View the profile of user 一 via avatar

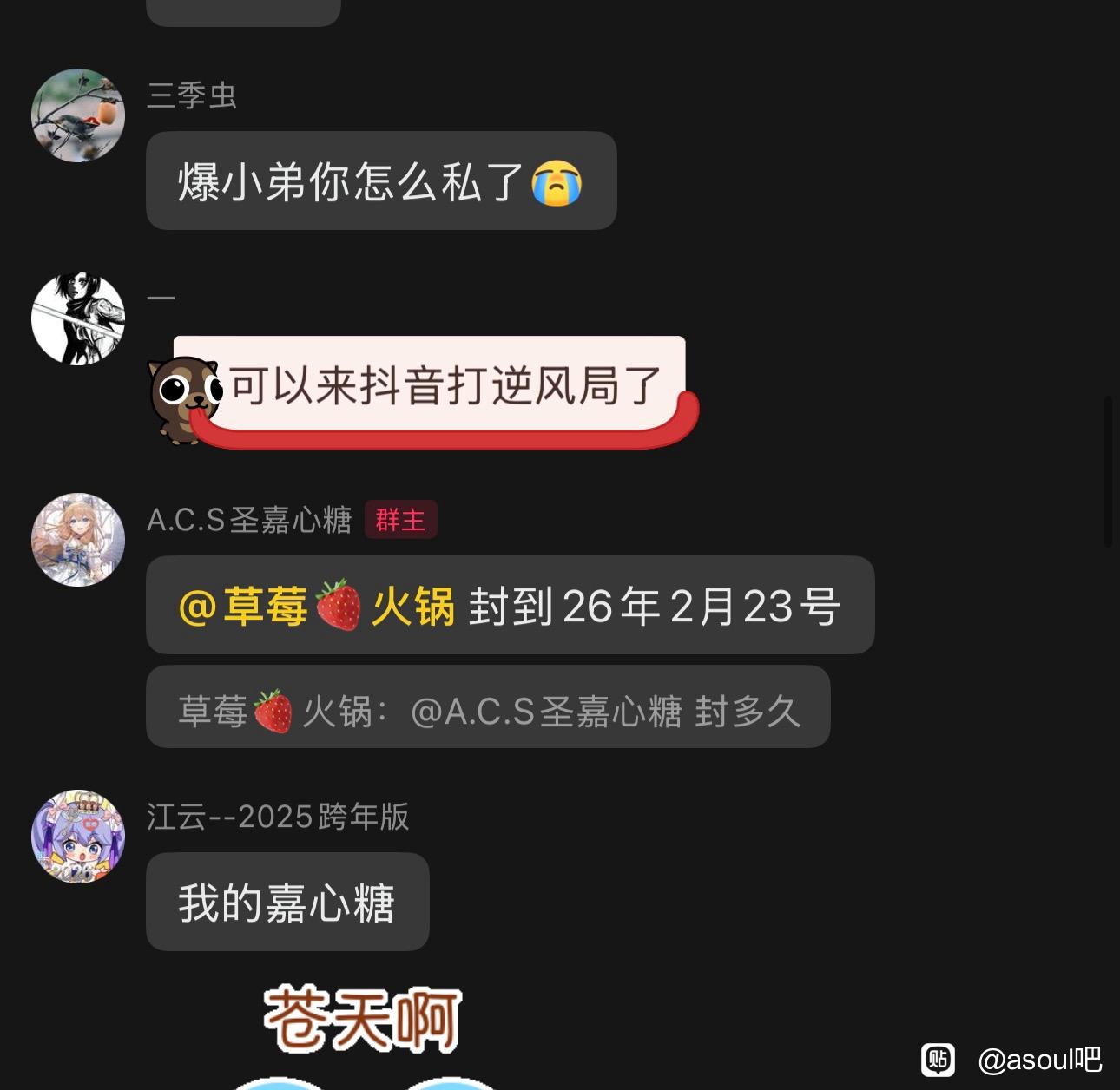point(78,318)
